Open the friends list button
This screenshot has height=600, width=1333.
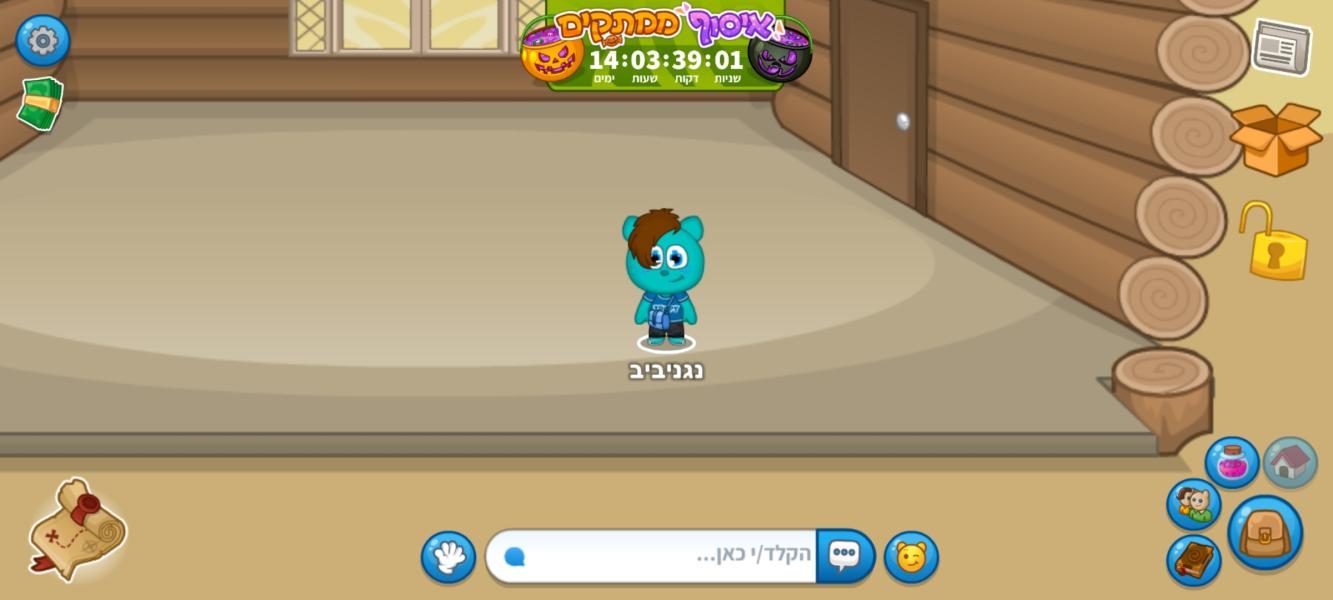1193,505
